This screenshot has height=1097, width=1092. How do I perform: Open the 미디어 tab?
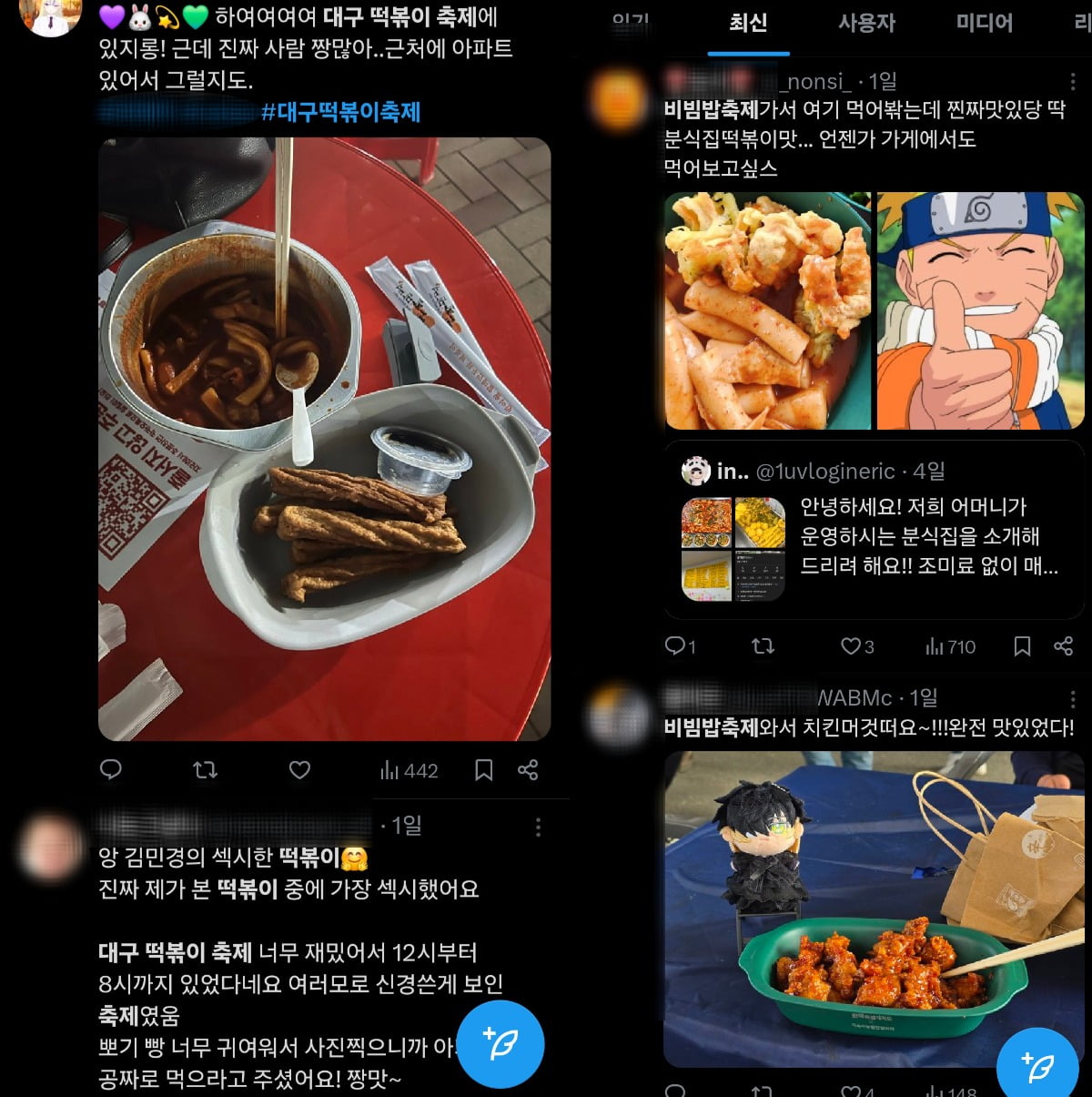[x=984, y=24]
